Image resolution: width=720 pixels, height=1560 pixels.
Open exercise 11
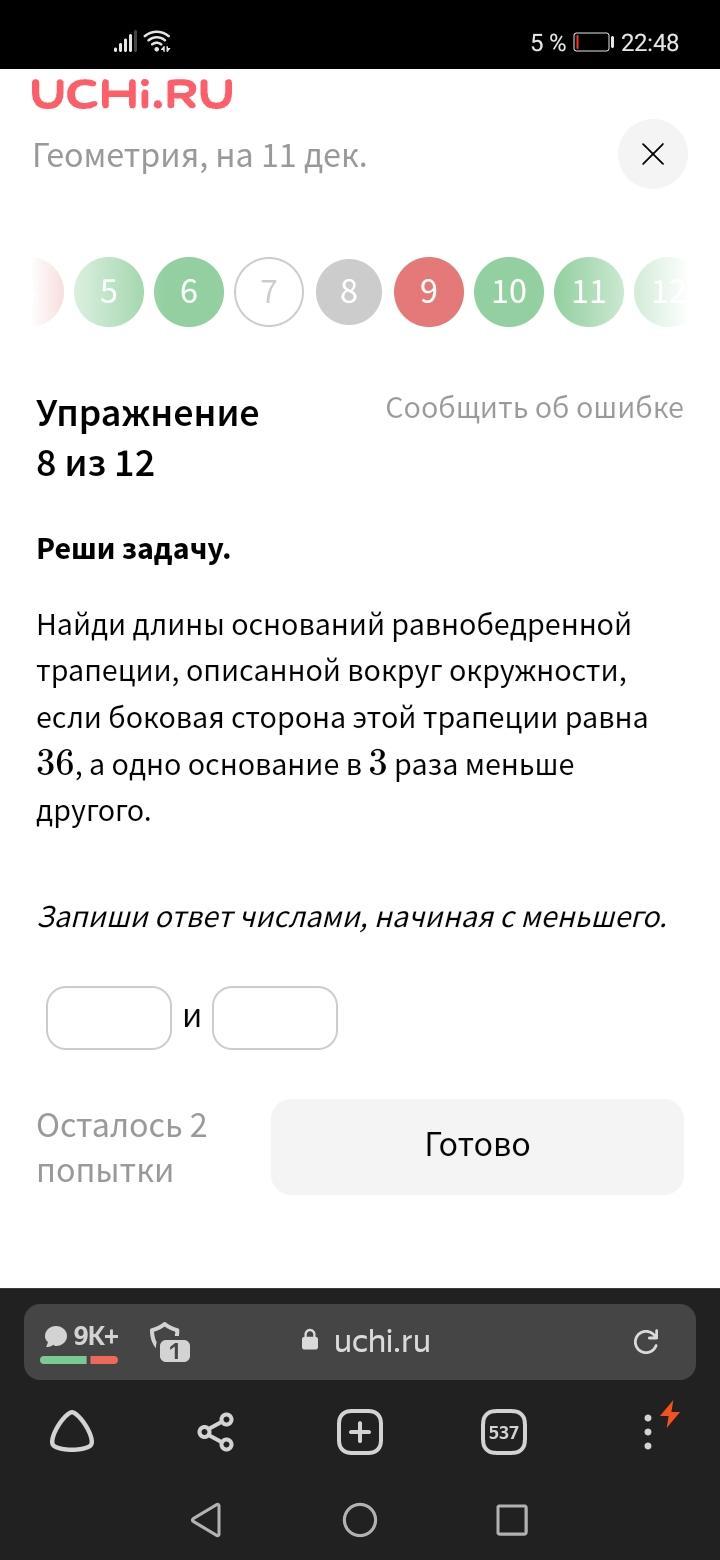coord(589,292)
